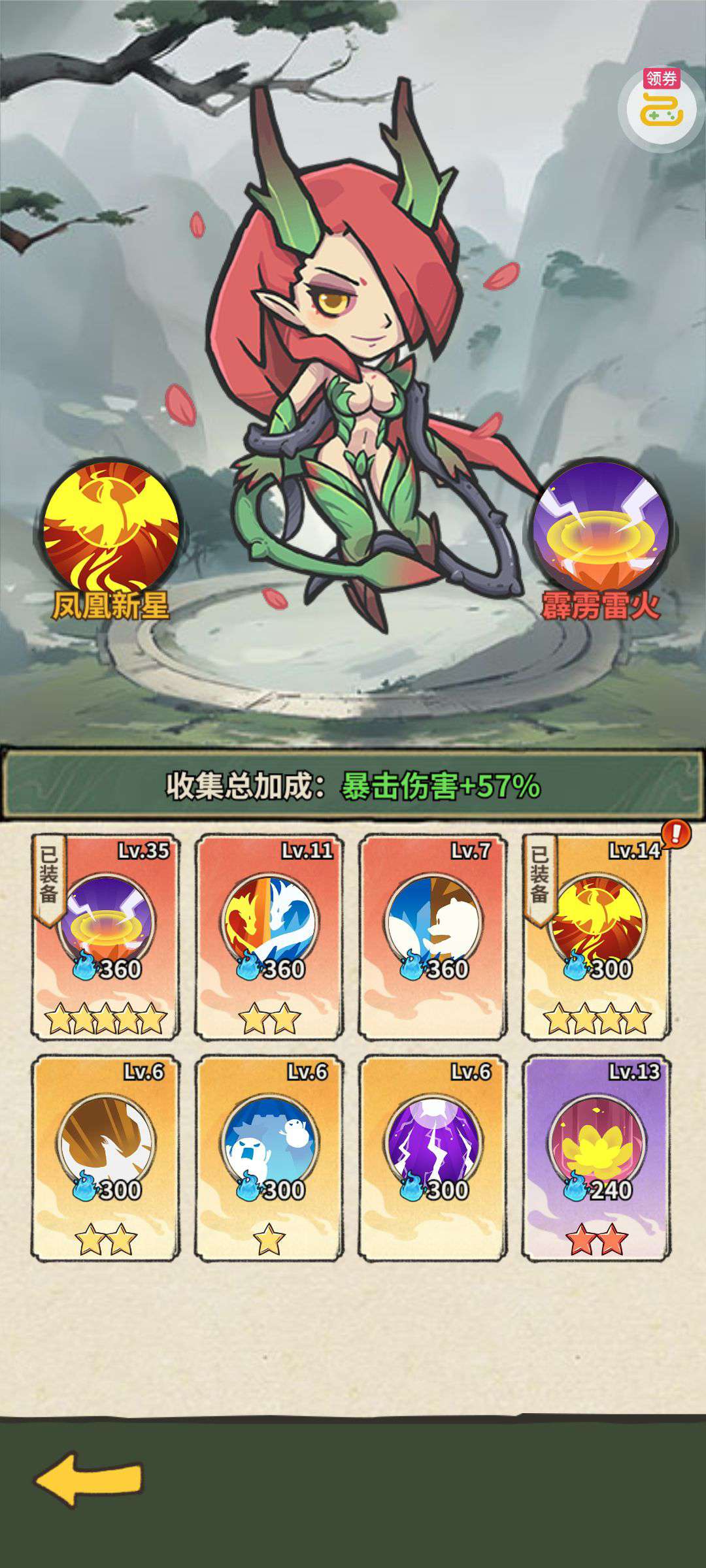Select the Lv.13 purple lotus skill card
Screen dimensions: 706x1568
point(596,1156)
